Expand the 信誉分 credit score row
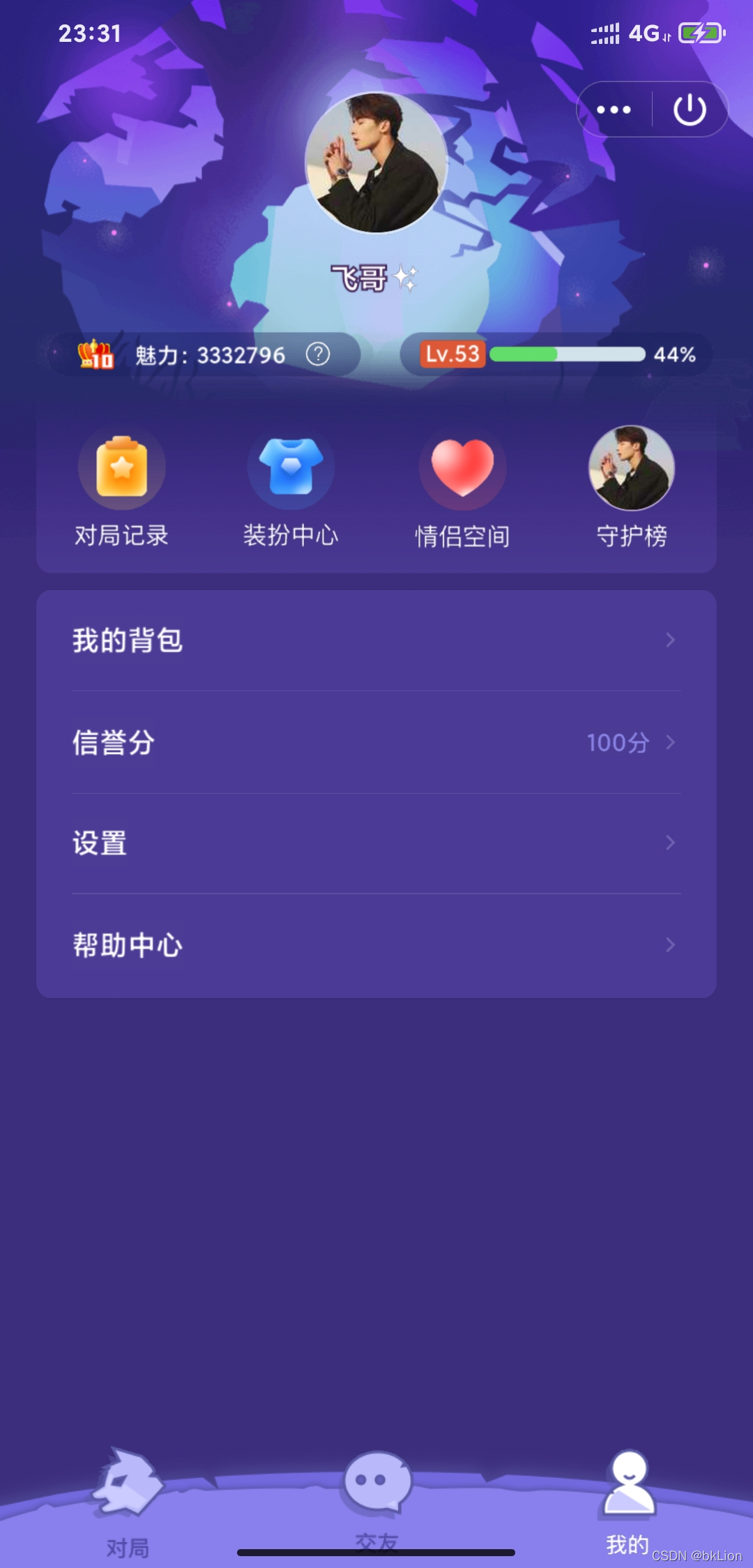This screenshot has width=753, height=1568. click(376, 744)
